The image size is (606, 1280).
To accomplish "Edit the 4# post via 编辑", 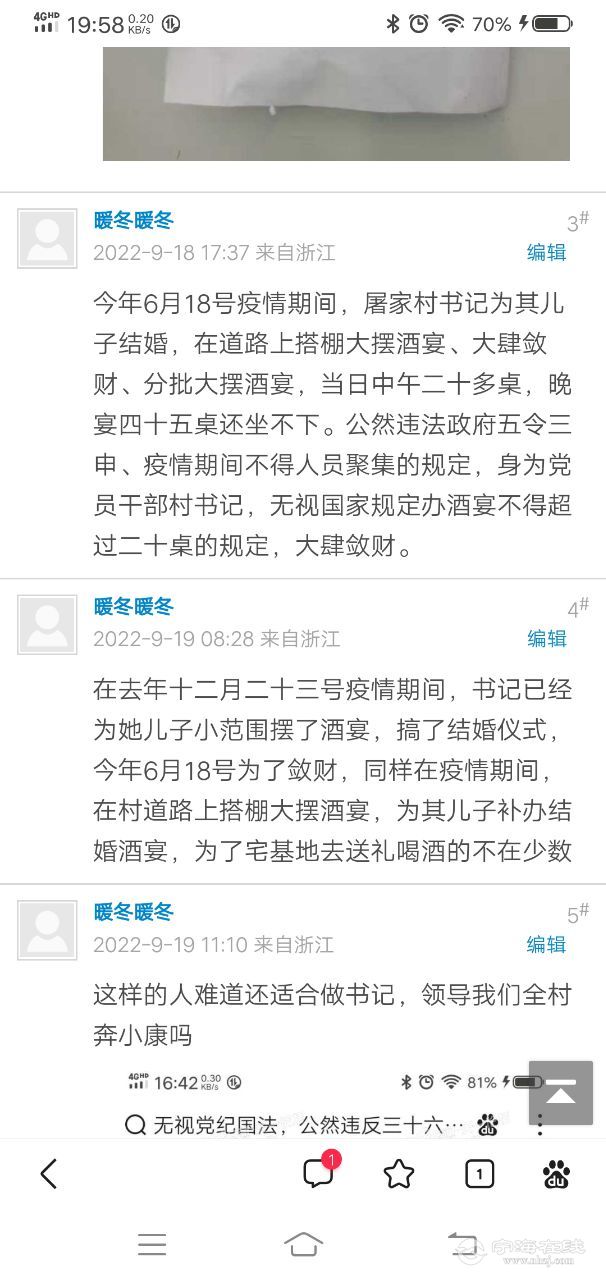I will pyautogui.click(x=546, y=639).
